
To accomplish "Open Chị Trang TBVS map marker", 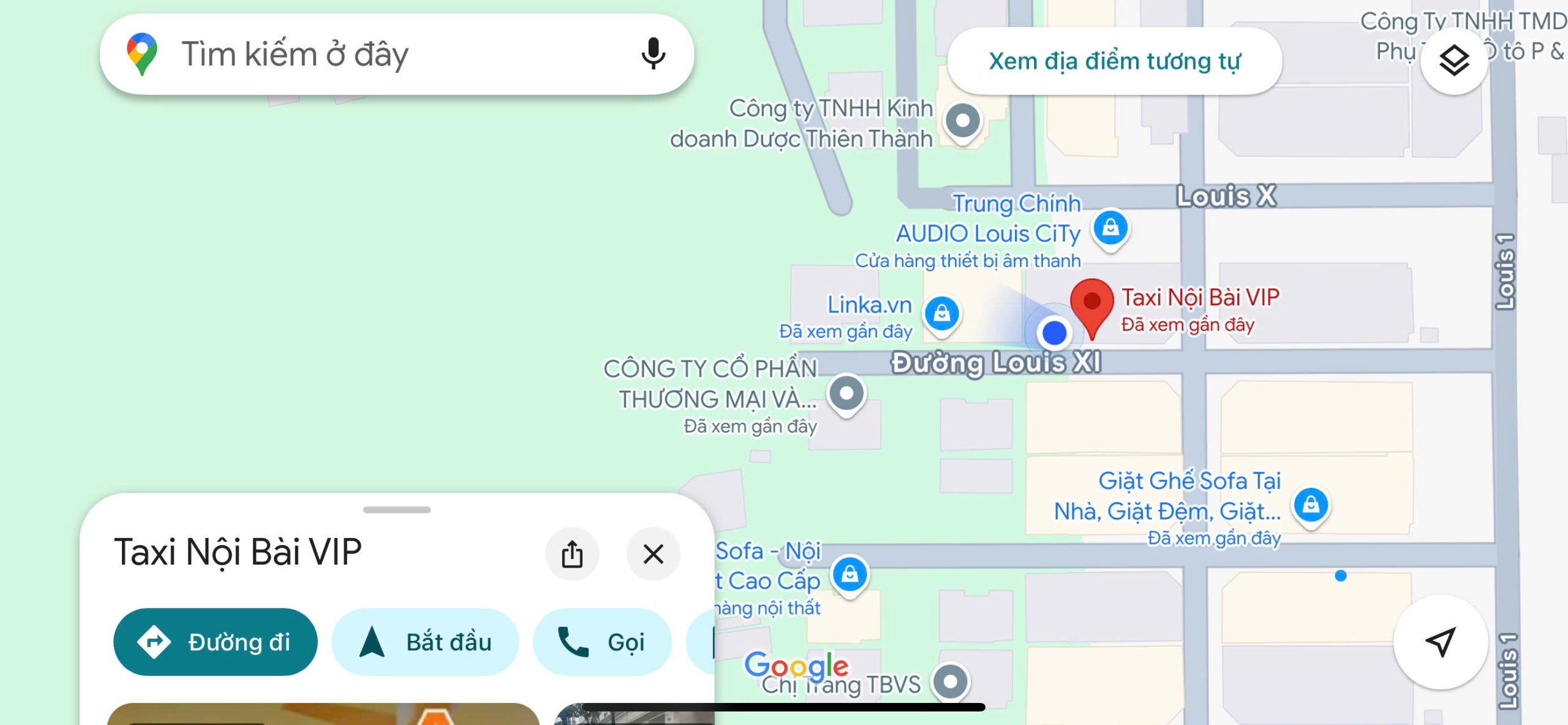I will tap(950, 681).
